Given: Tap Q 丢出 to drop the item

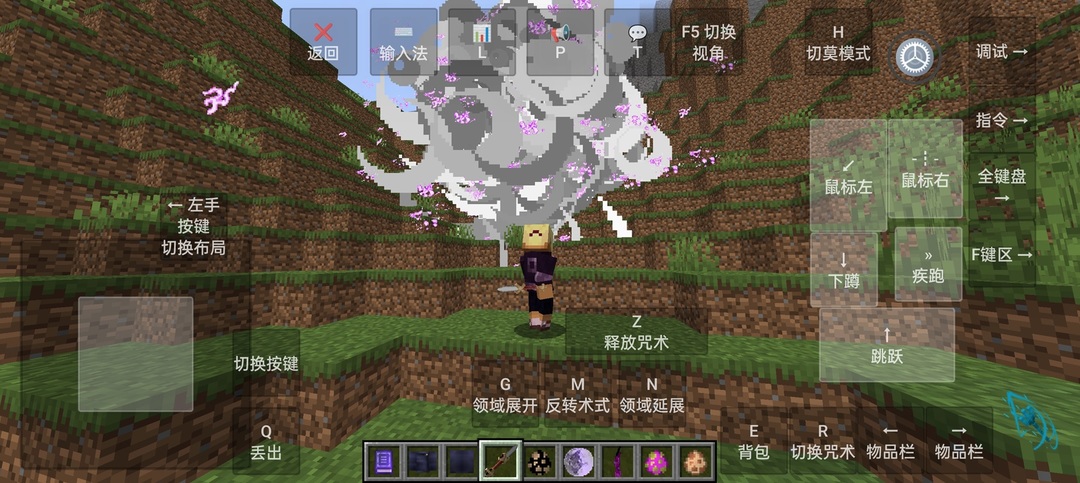Looking at the screenshot, I should 266,442.
